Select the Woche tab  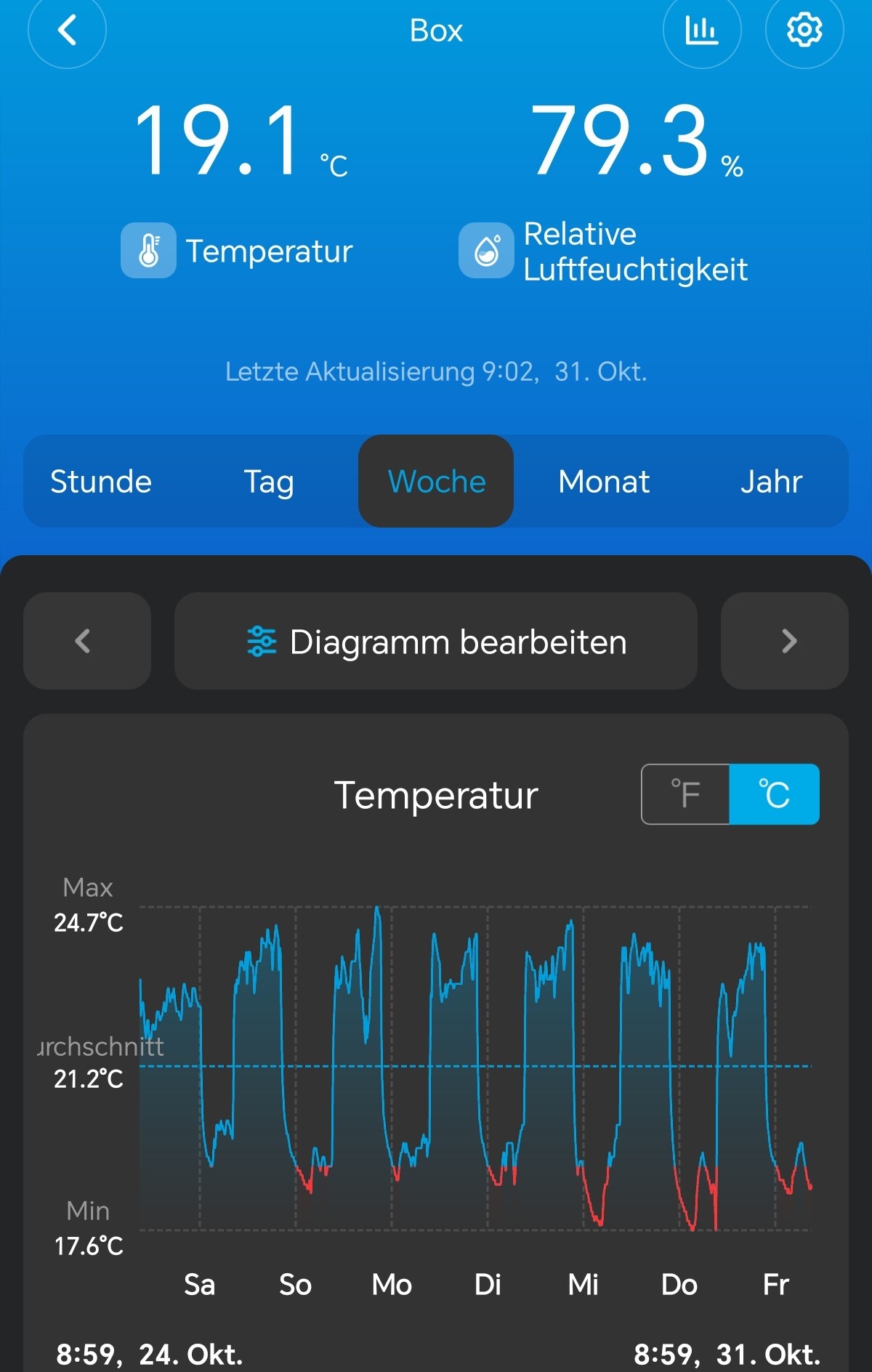436,482
